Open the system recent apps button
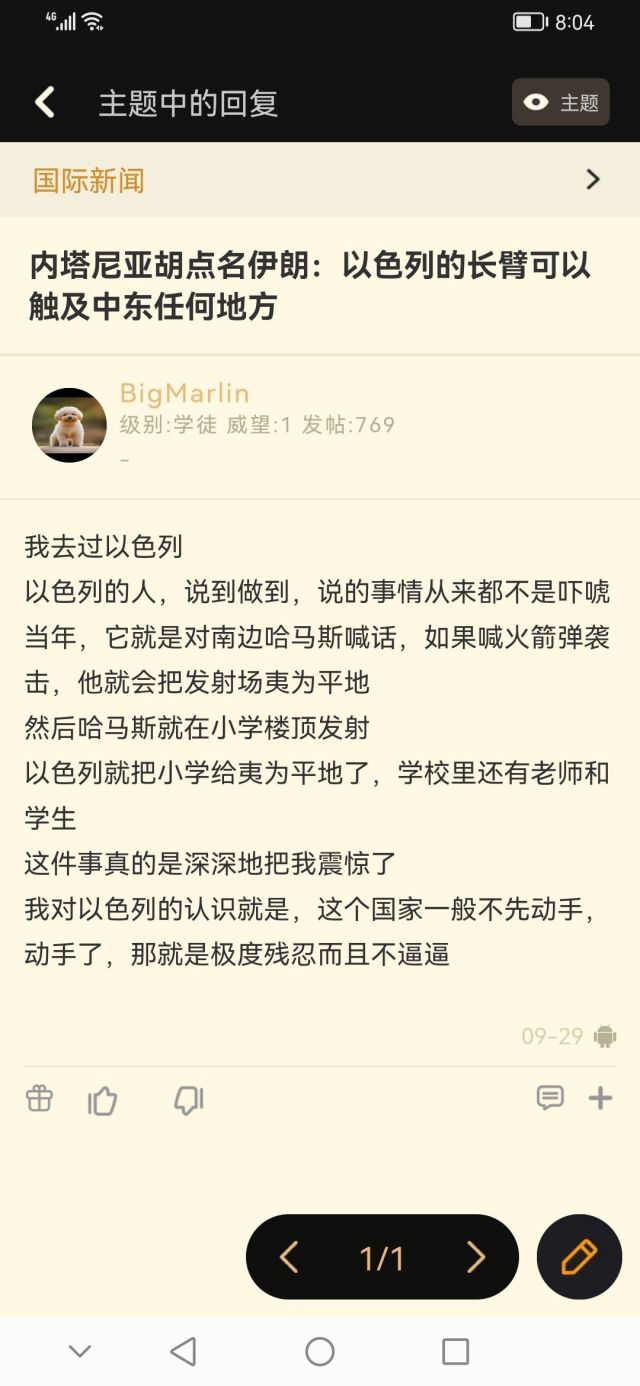The image size is (640, 1386). coord(455,1352)
